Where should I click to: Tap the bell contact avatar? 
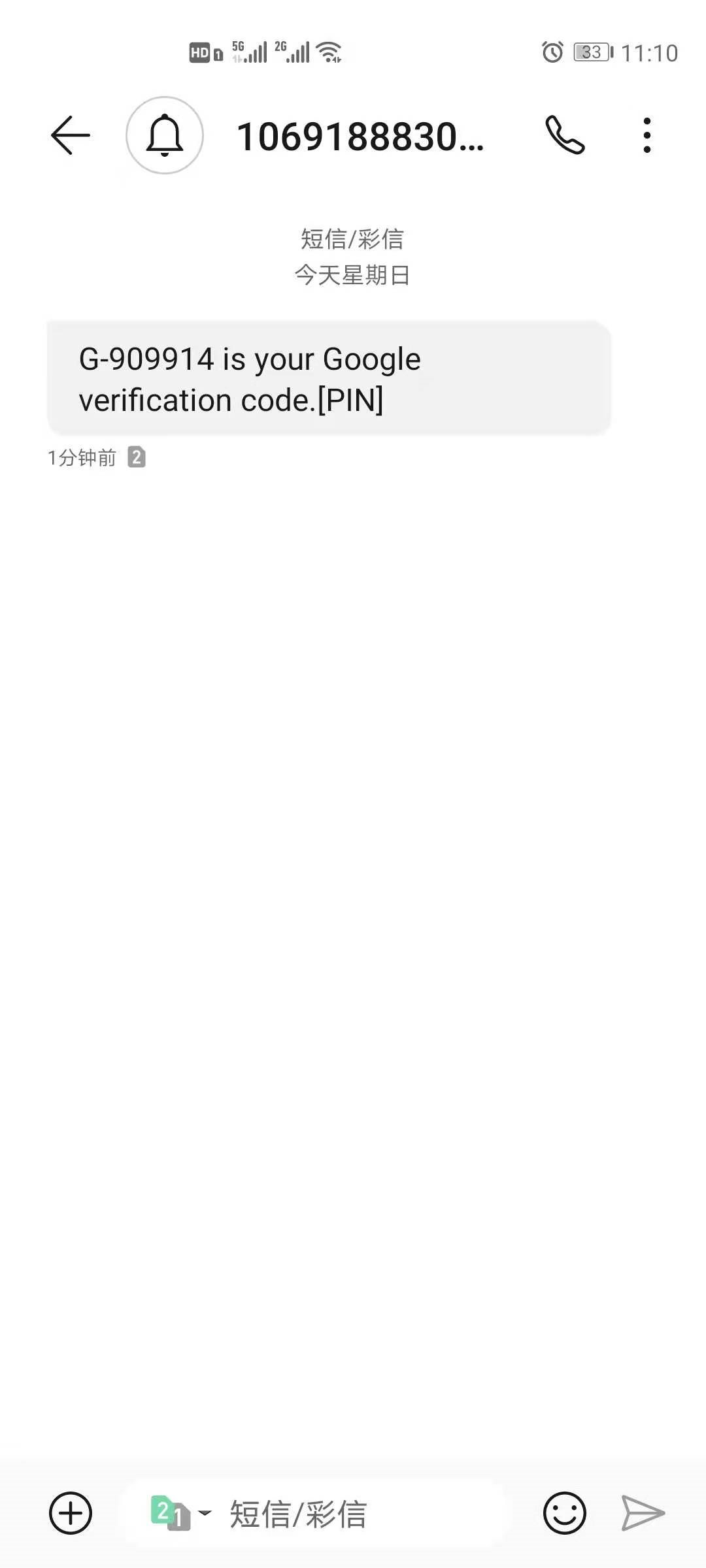point(165,135)
